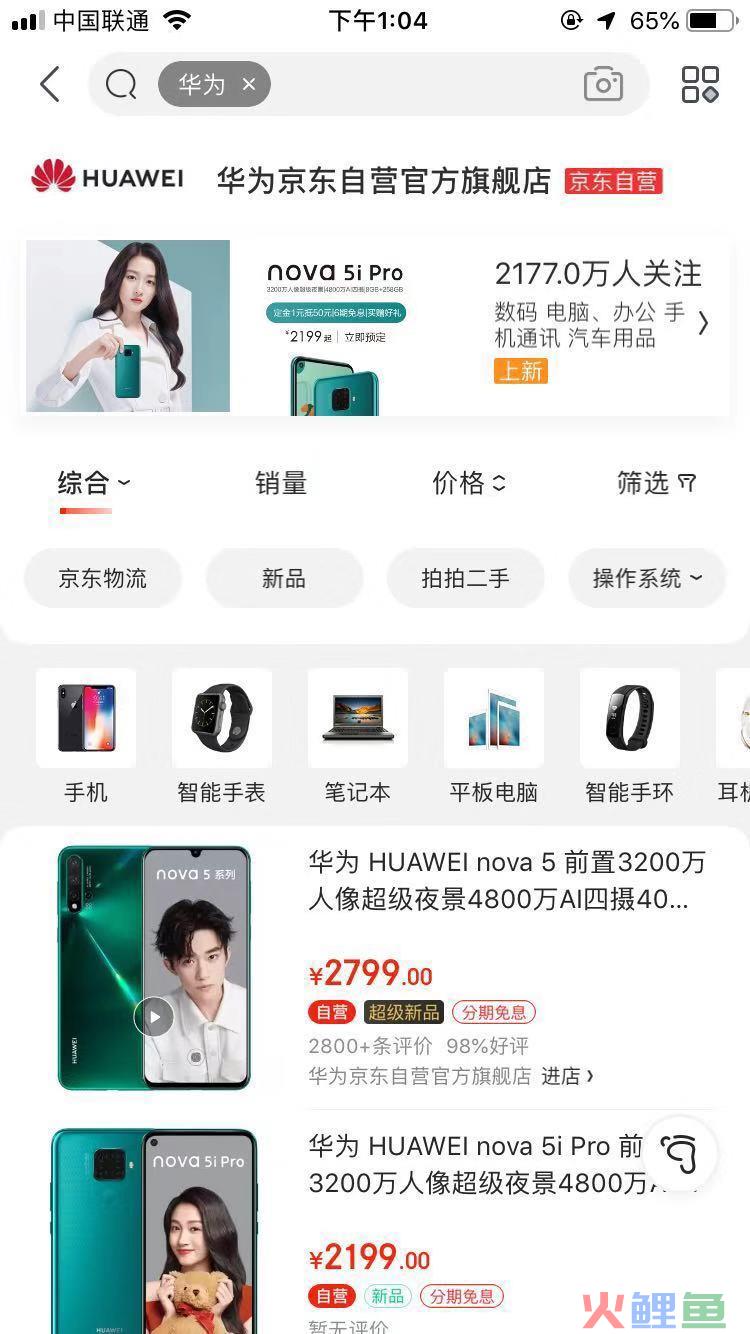
Task: Open the nova 5i Pro store banner
Action: (374, 326)
